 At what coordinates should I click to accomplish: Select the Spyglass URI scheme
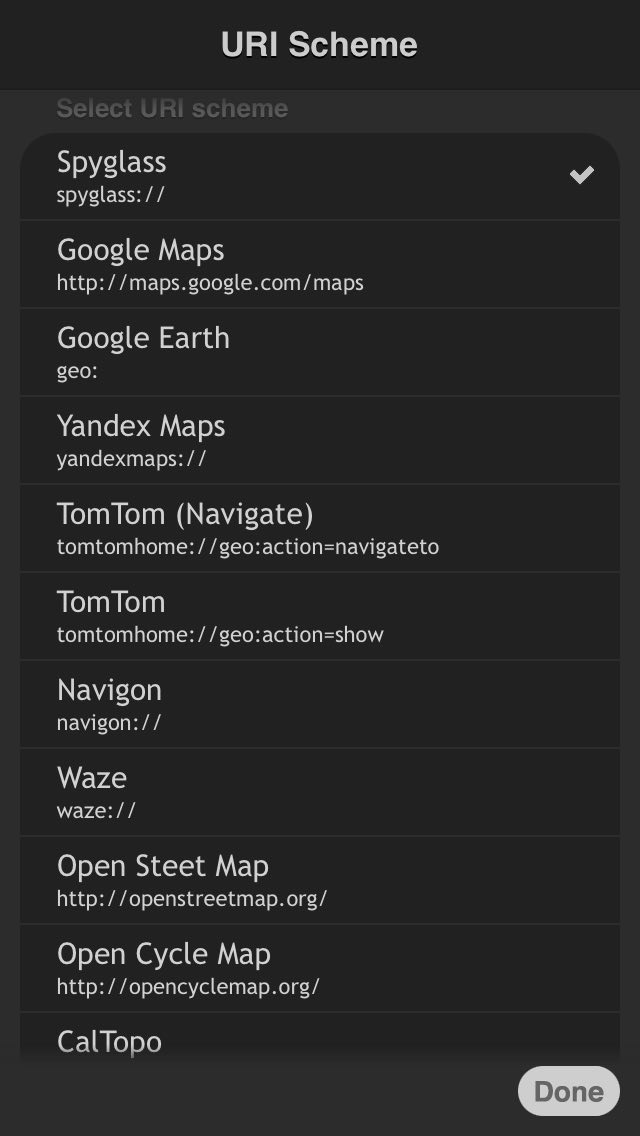click(x=320, y=176)
